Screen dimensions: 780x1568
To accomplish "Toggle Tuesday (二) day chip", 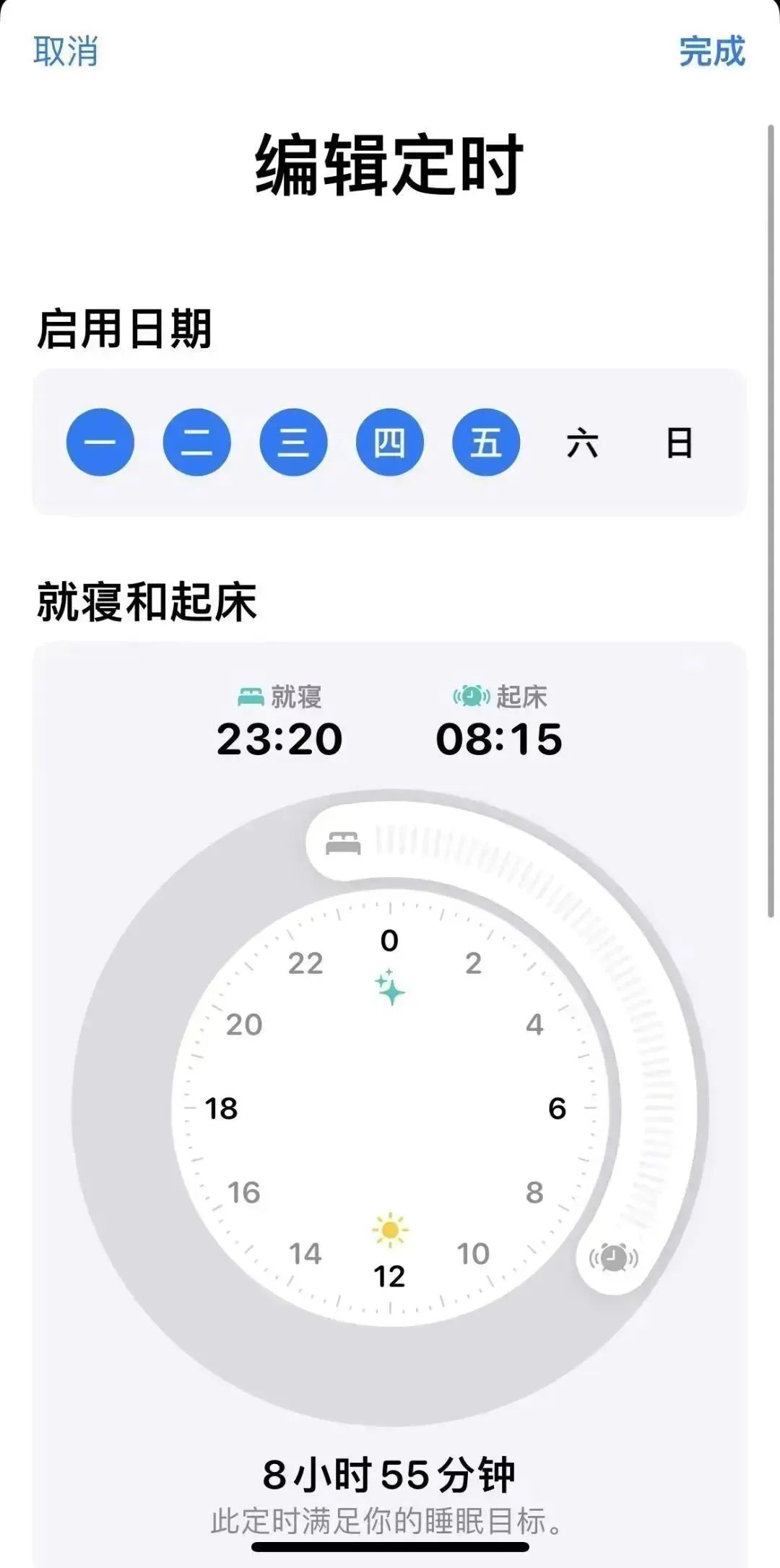I will (196, 442).
